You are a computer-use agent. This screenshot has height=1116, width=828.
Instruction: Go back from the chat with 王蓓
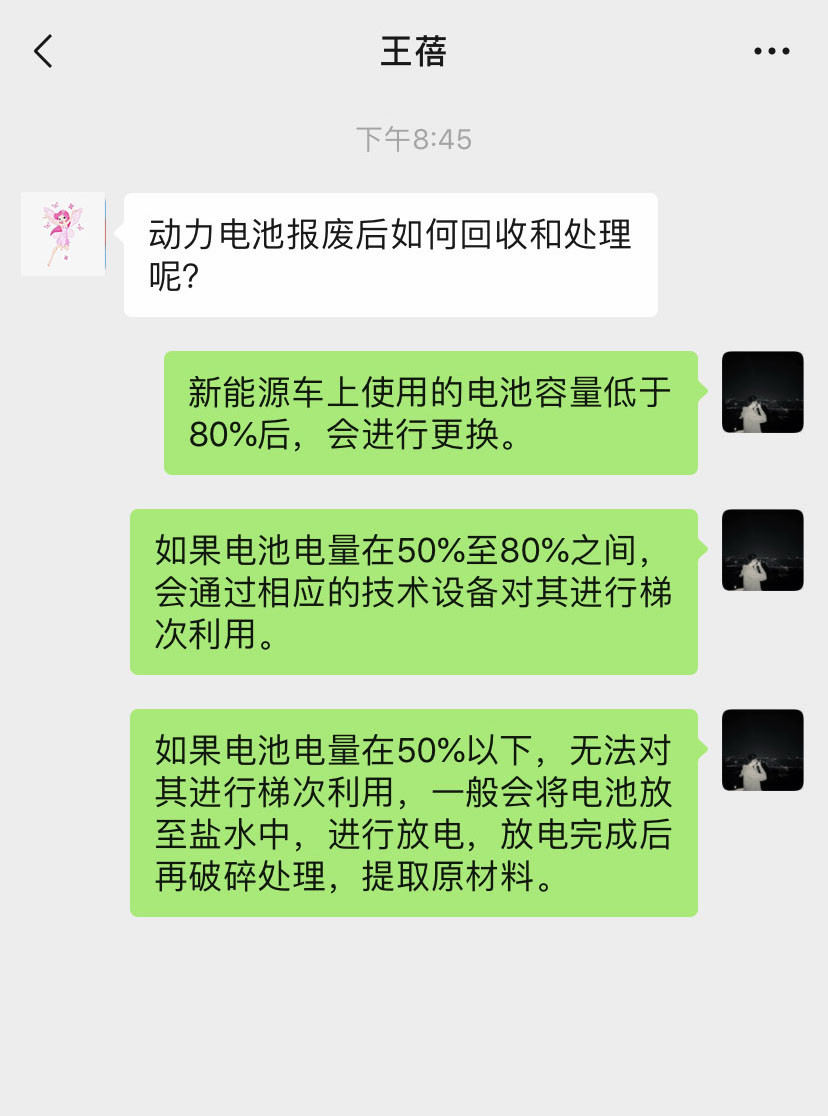pos(43,51)
